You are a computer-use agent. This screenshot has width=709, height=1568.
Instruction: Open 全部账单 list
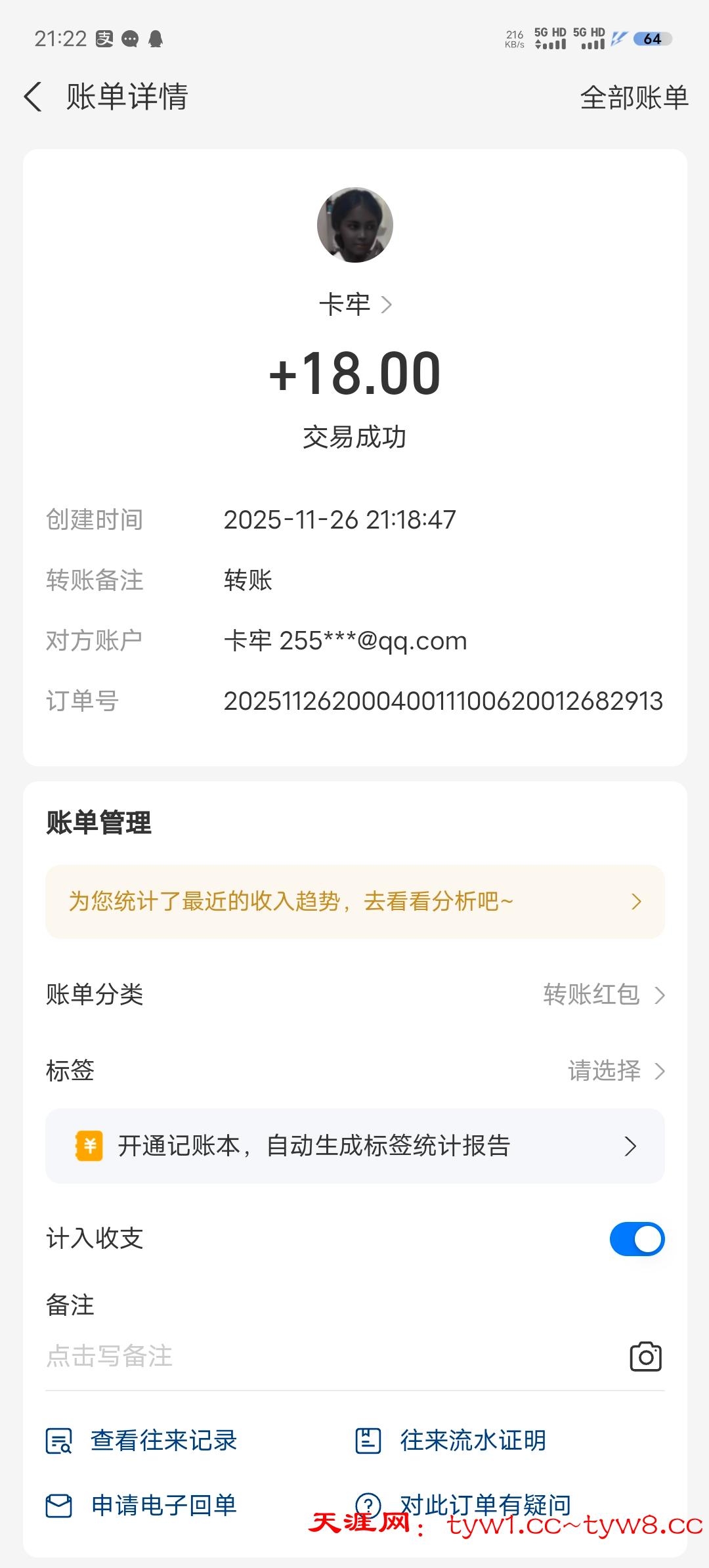[x=634, y=98]
